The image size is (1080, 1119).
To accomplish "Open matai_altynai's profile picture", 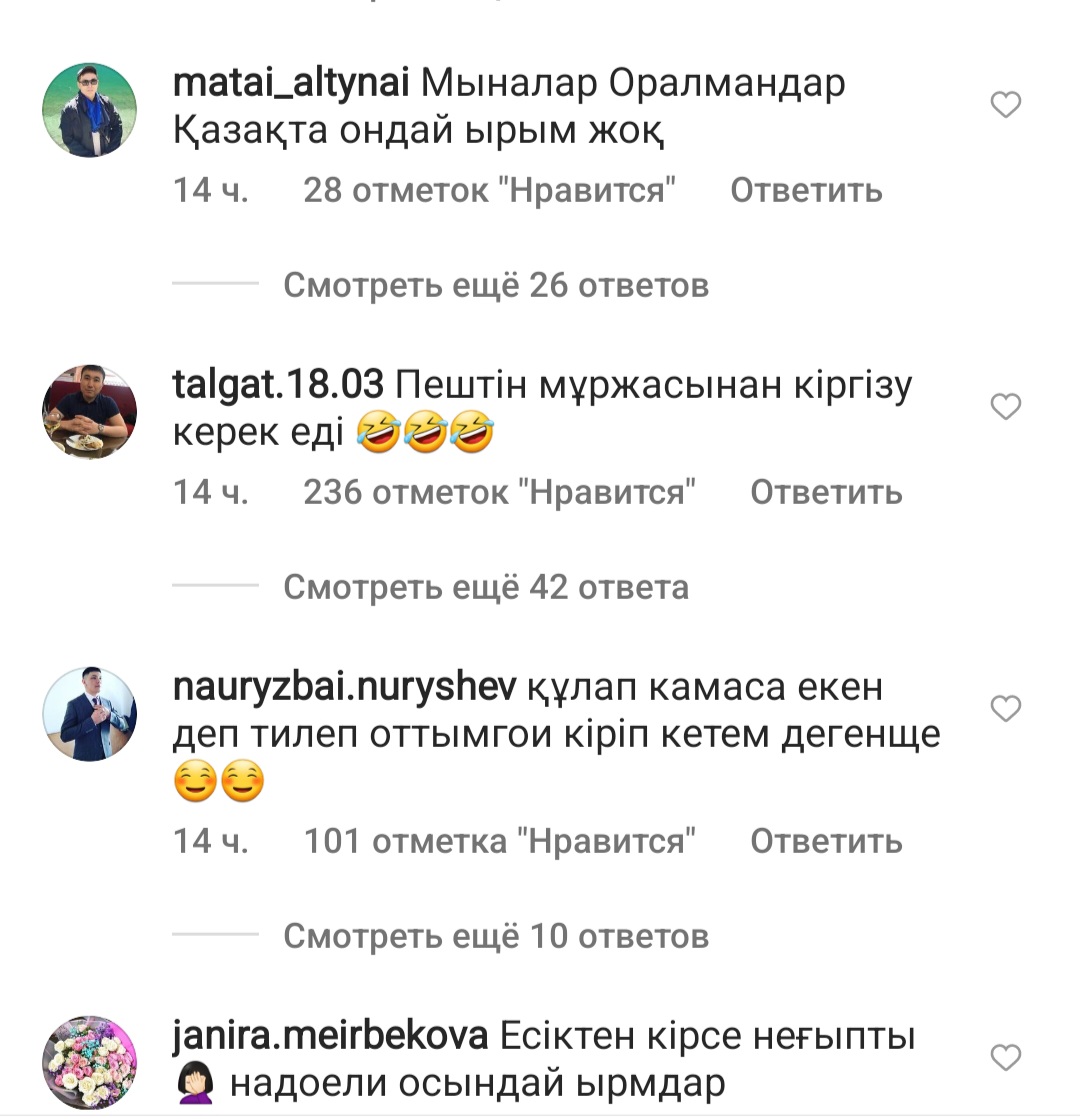I will 90,110.
